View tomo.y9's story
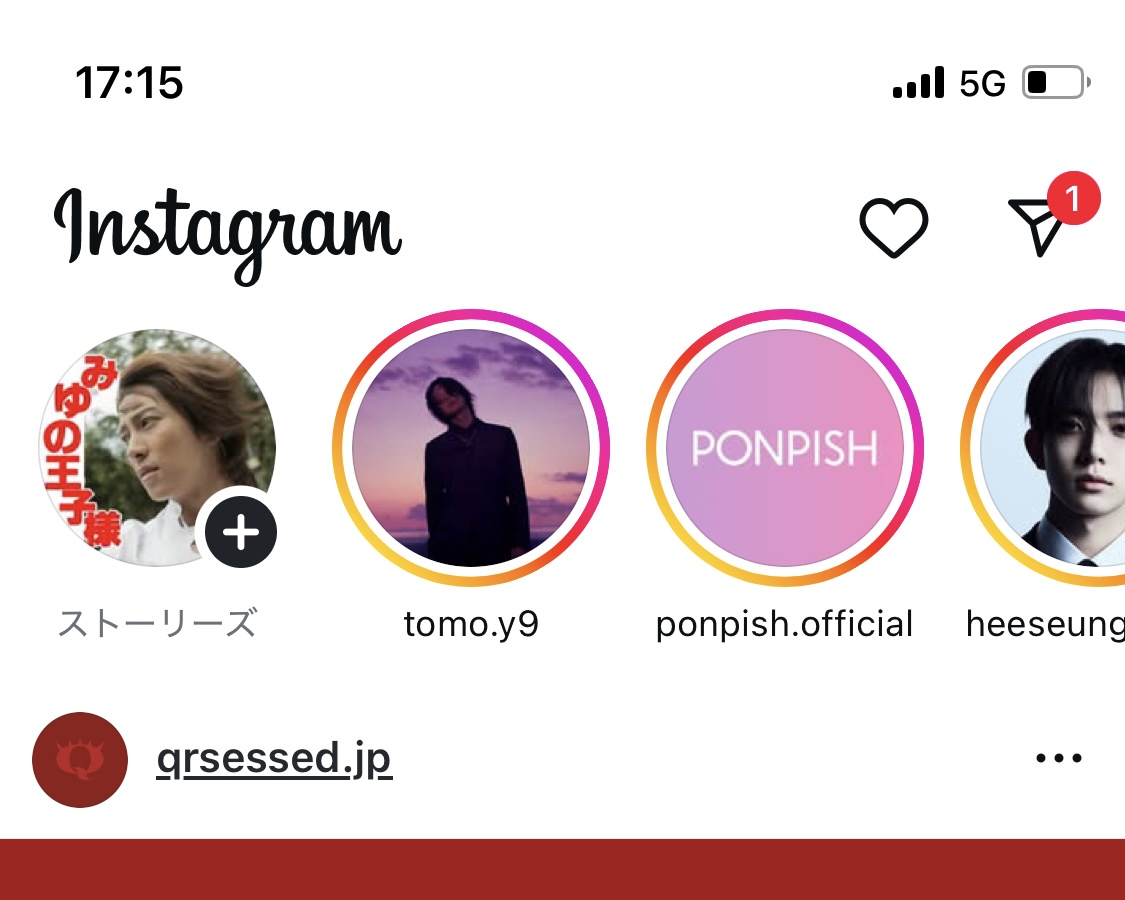Viewport: 1125px width, 900px height. pos(471,448)
